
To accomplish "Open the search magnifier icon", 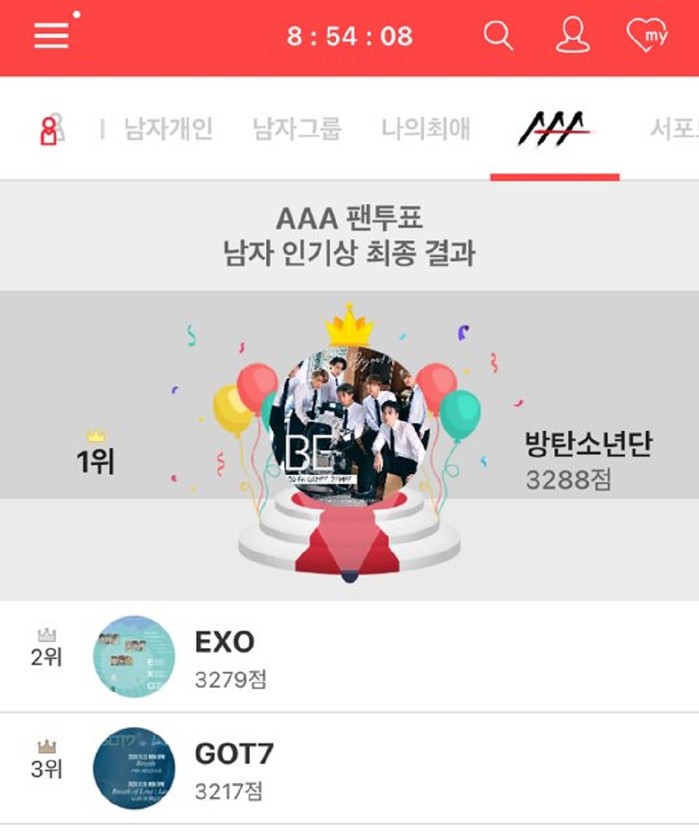I will pos(498,36).
